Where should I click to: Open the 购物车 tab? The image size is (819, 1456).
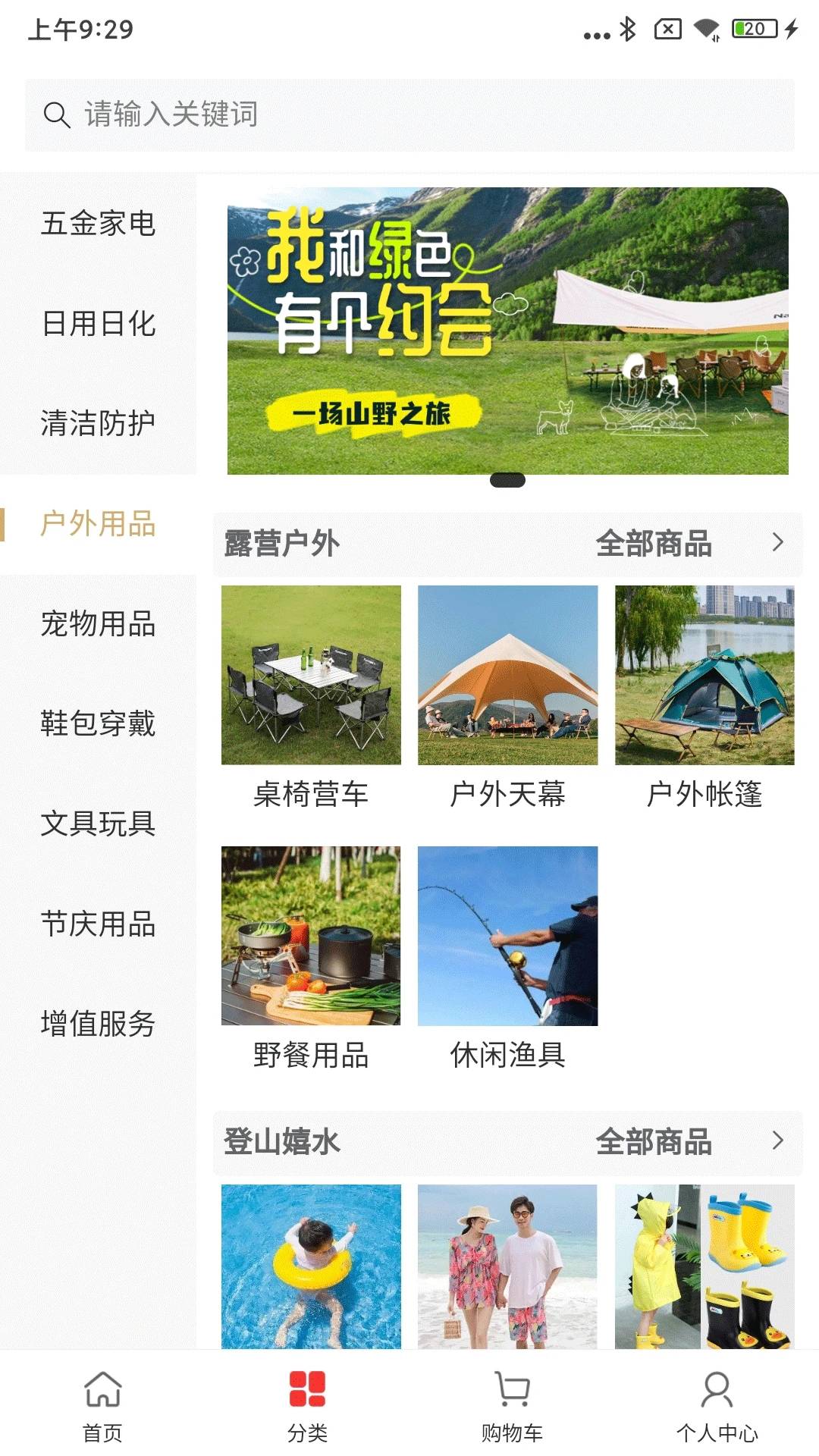coord(512,1405)
